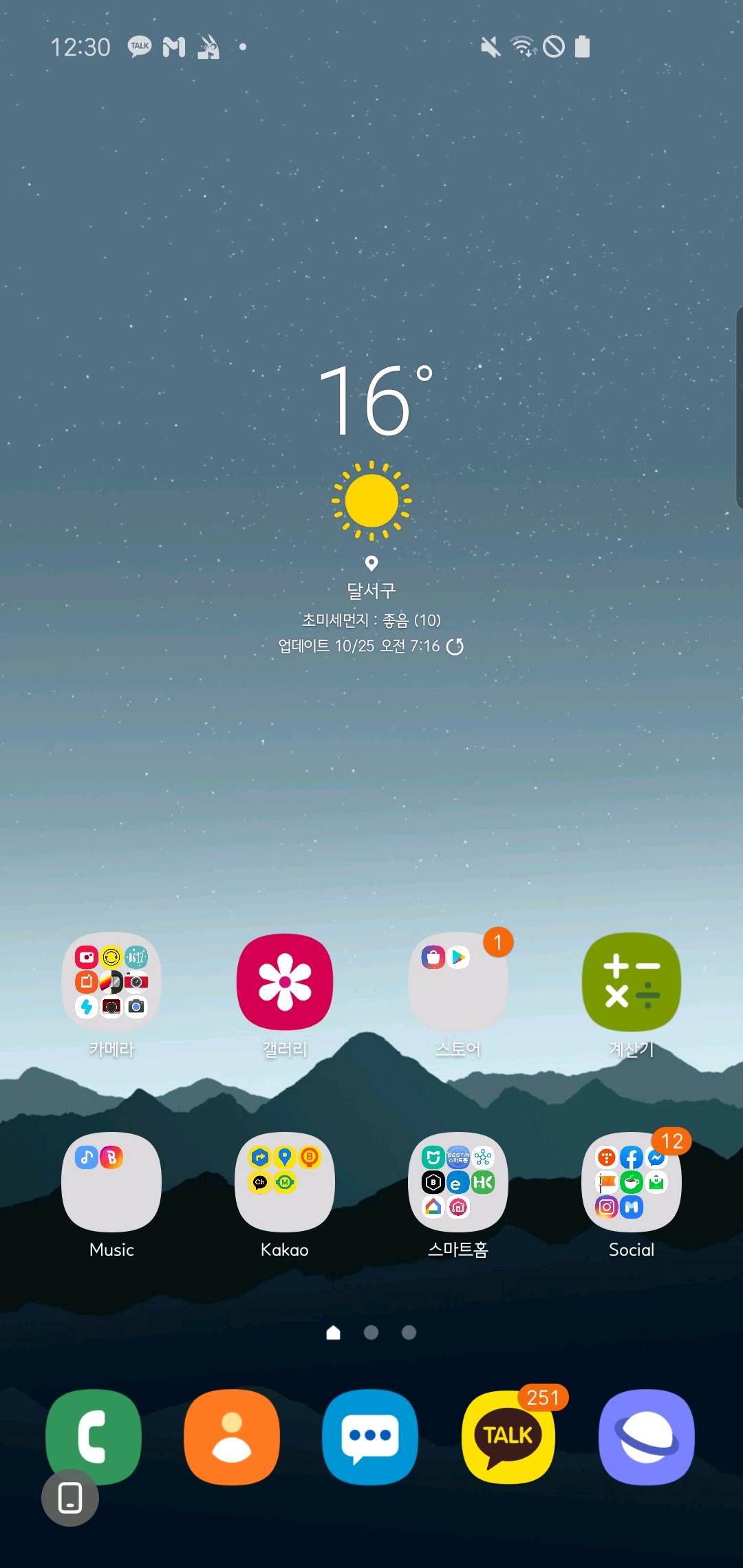This screenshot has height=1568, width=743.
Task: Open the Samsung Internet browser
Action: [x=646, y=1437]
